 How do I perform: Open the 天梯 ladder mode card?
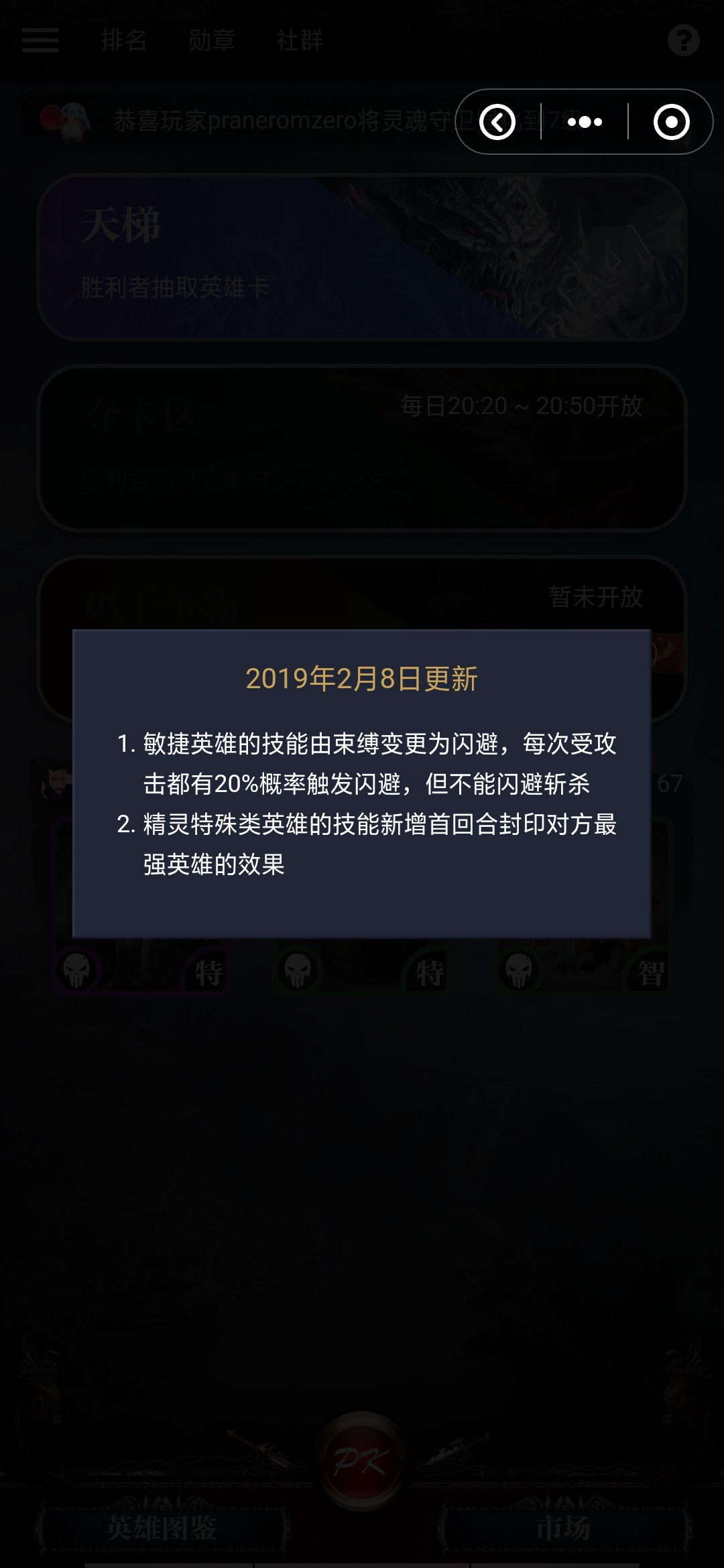[x=362, y=257]
